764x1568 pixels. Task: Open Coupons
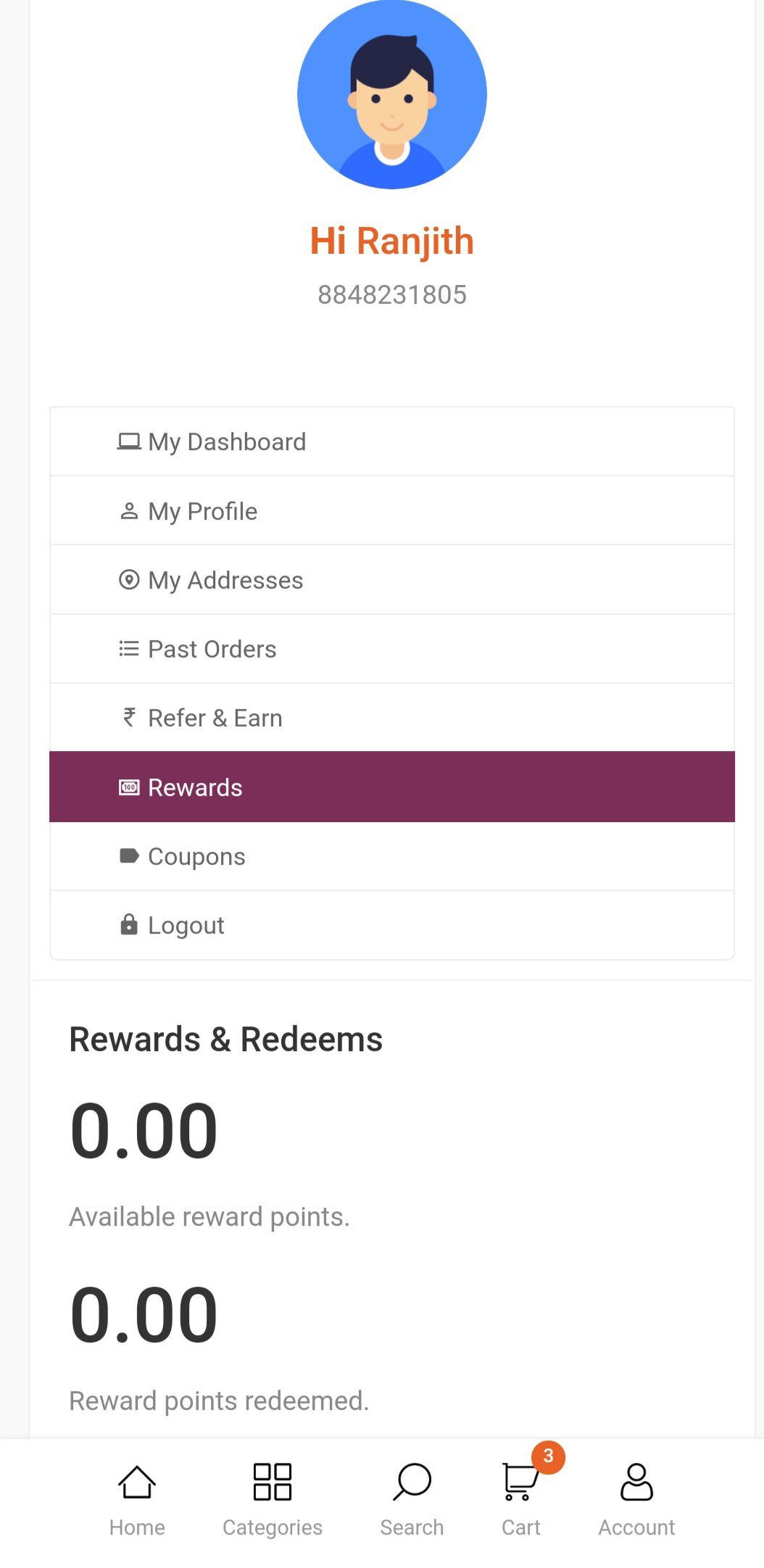point(196,856)
